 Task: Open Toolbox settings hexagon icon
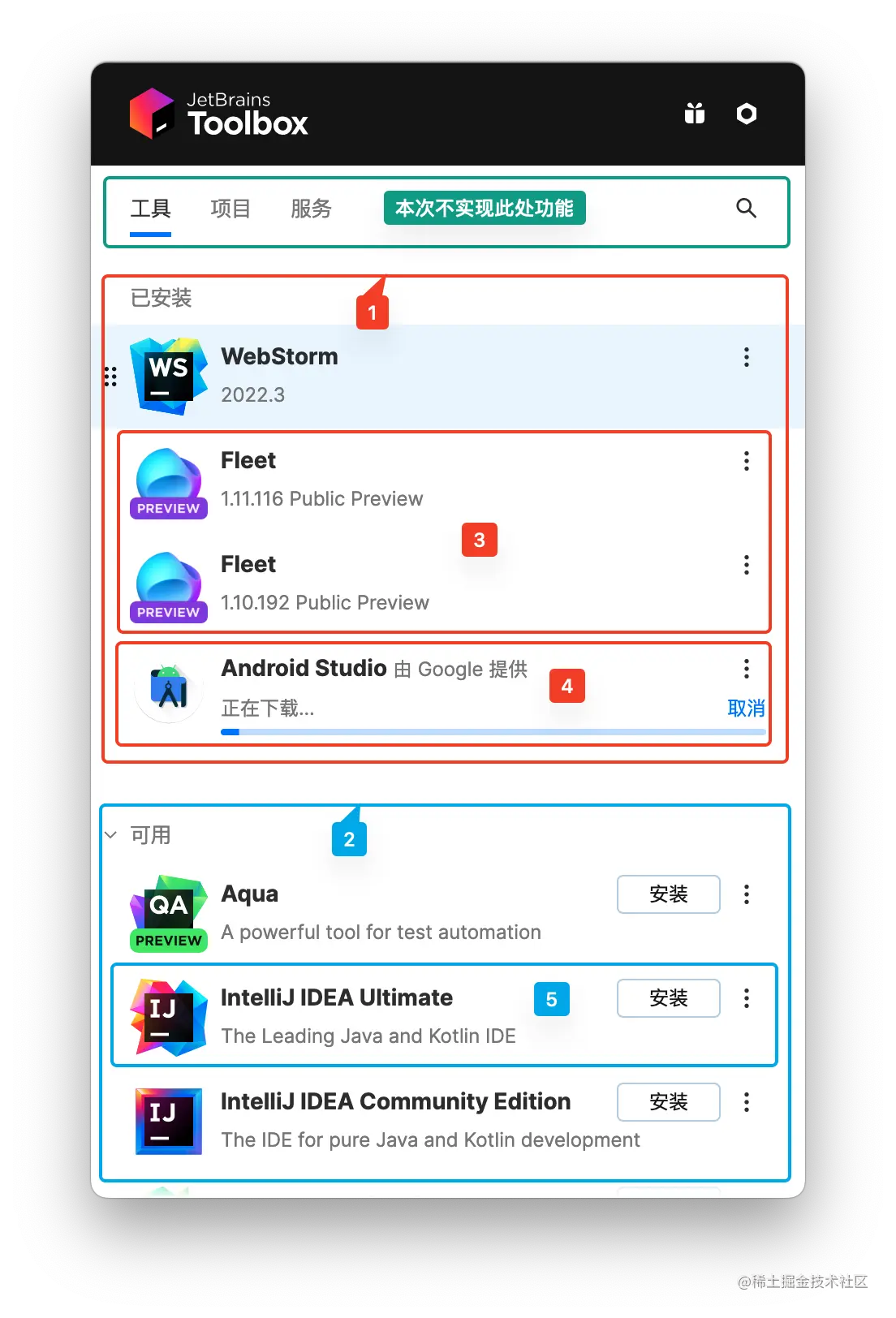click(x=746, y=114)
